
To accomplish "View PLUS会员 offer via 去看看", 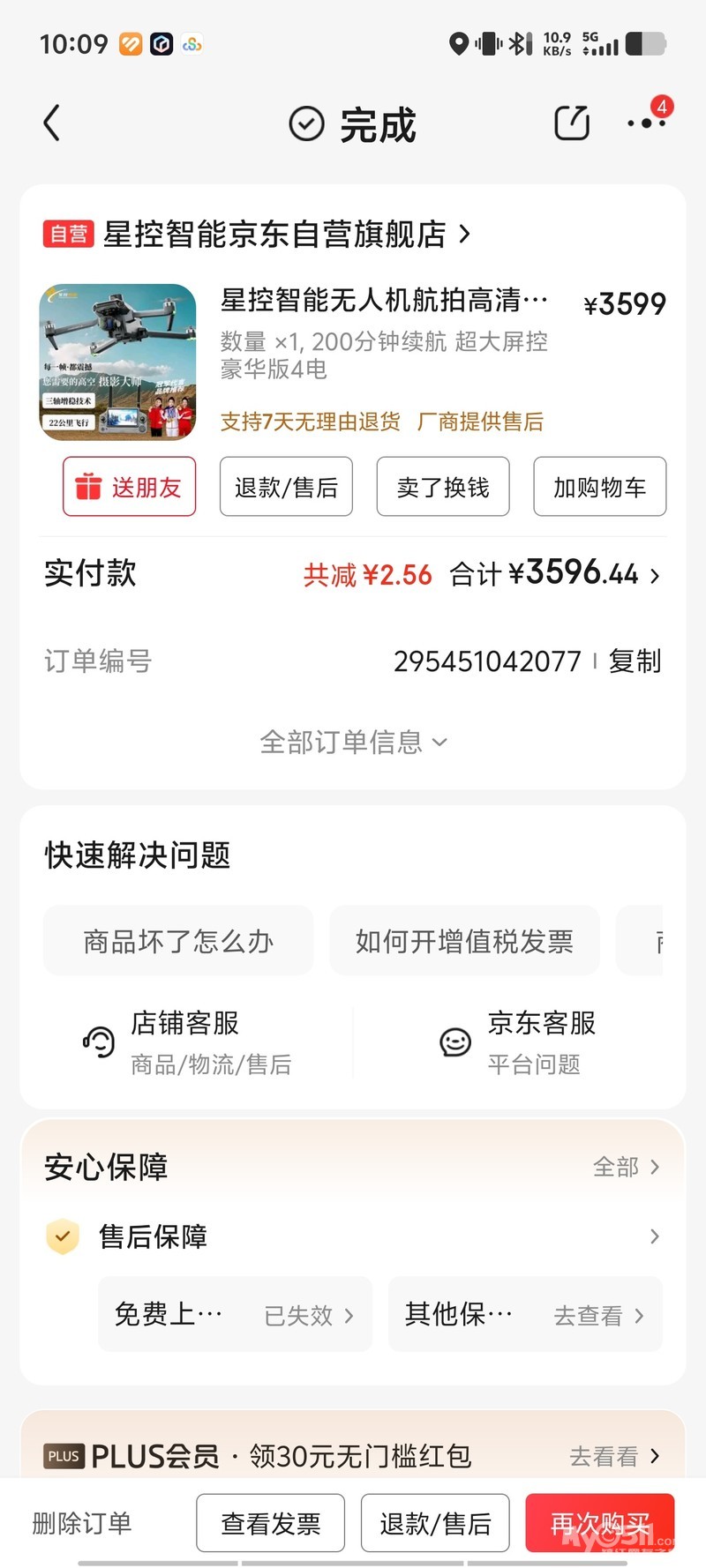I will pyautogui.click(x=613, y=1456).
